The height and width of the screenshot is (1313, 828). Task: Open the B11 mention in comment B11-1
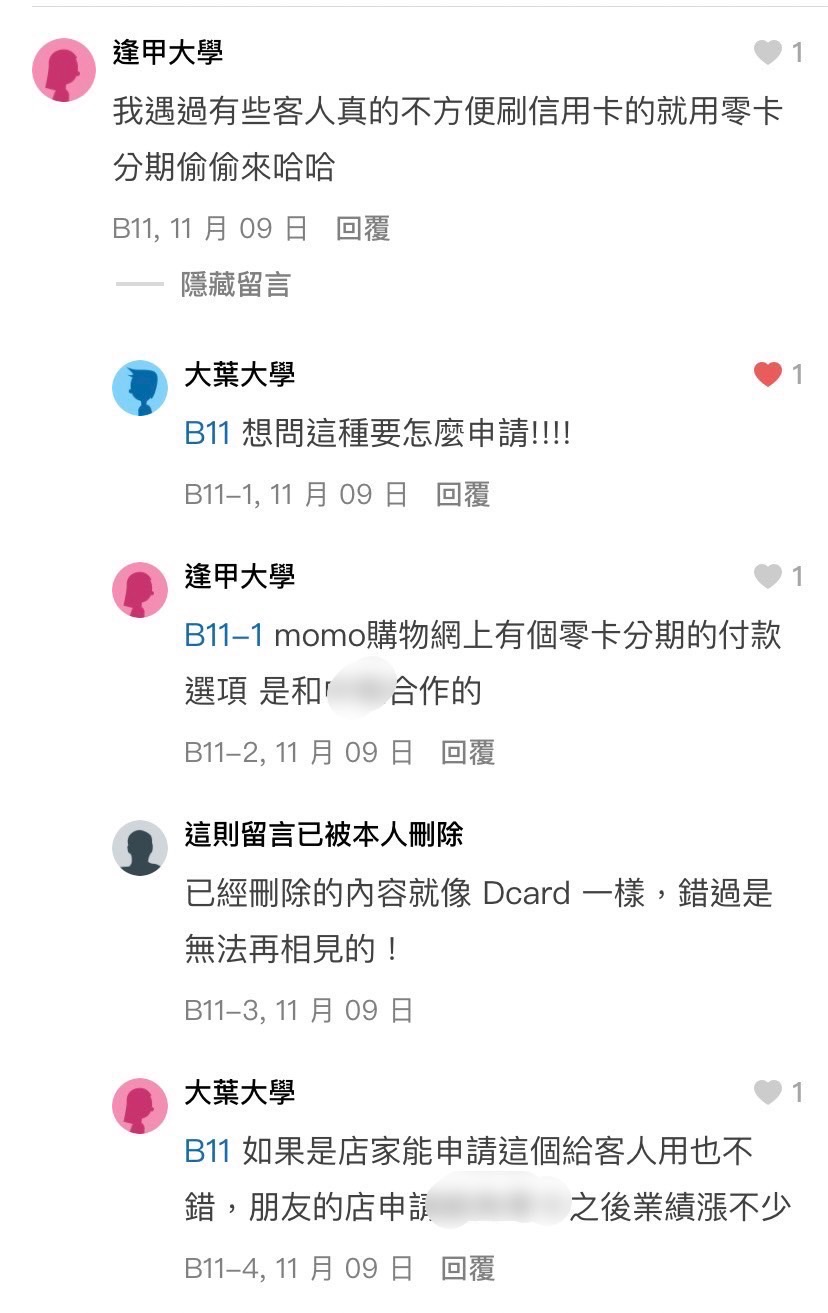208,434
